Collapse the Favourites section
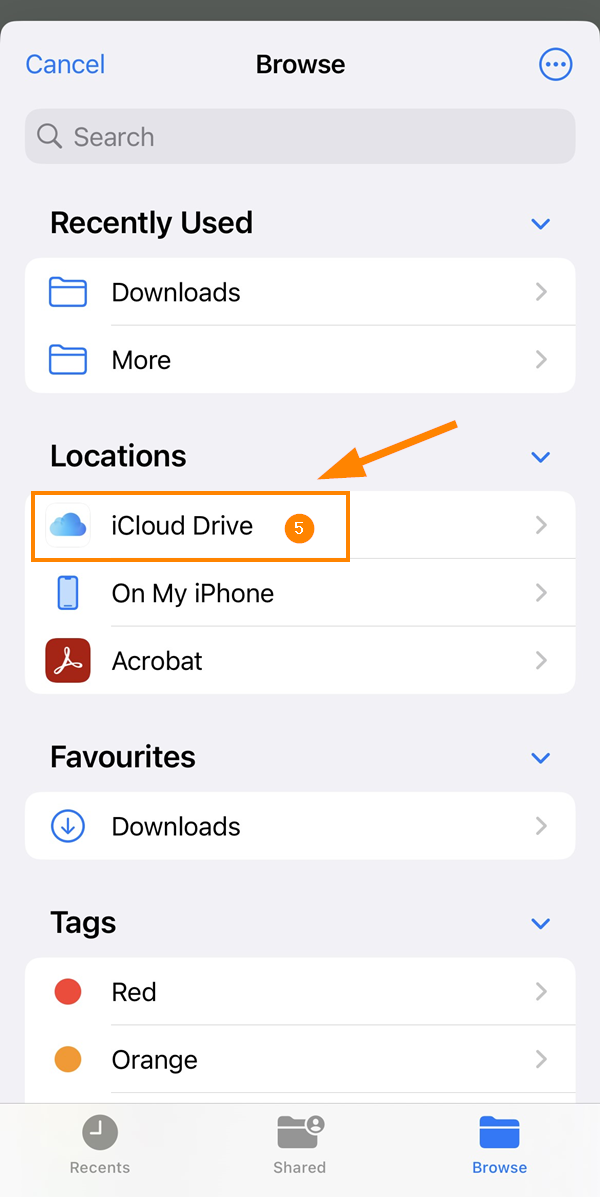 tap(541, 758)
